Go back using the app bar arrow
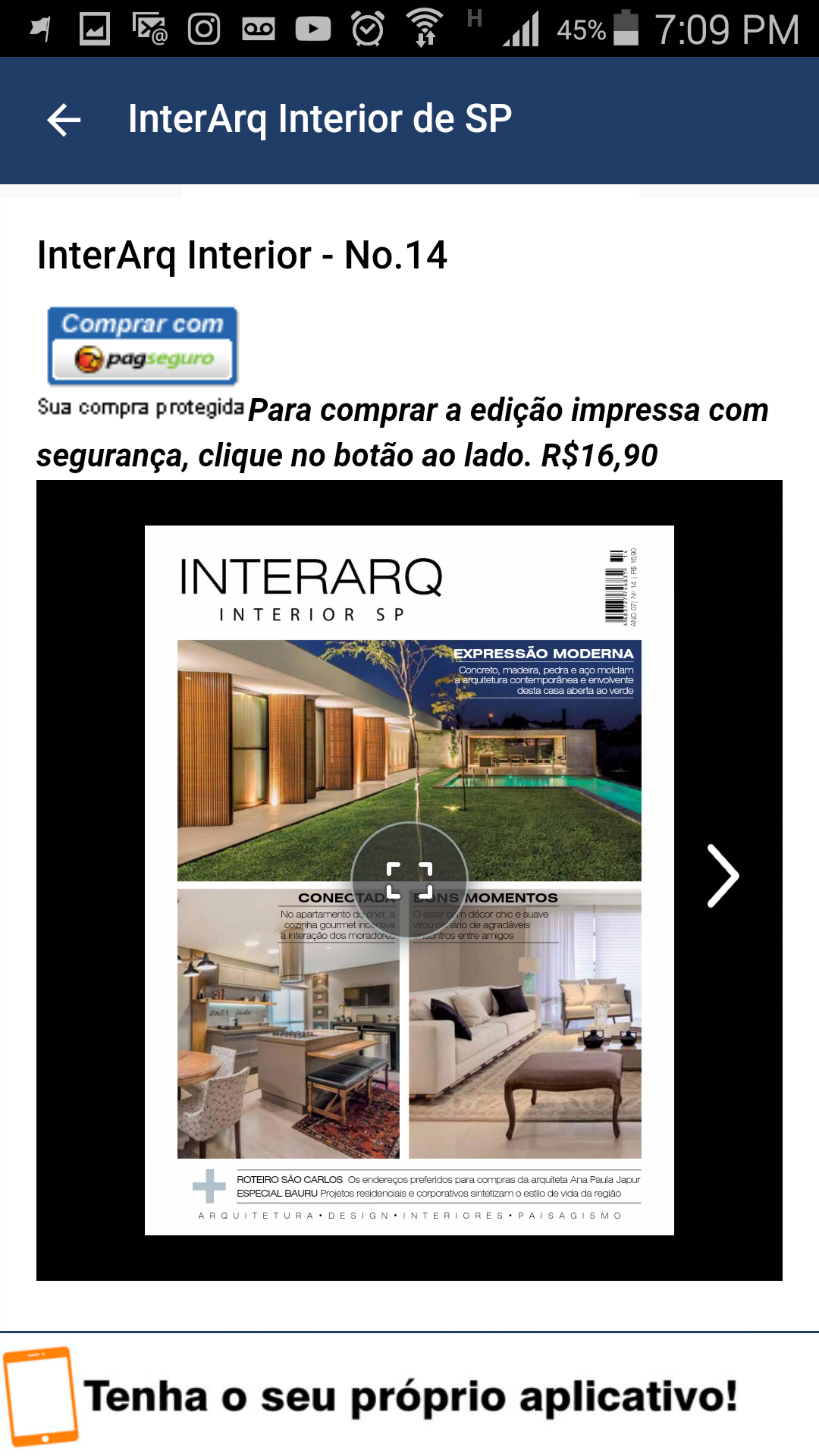 (x=64, y=120)
